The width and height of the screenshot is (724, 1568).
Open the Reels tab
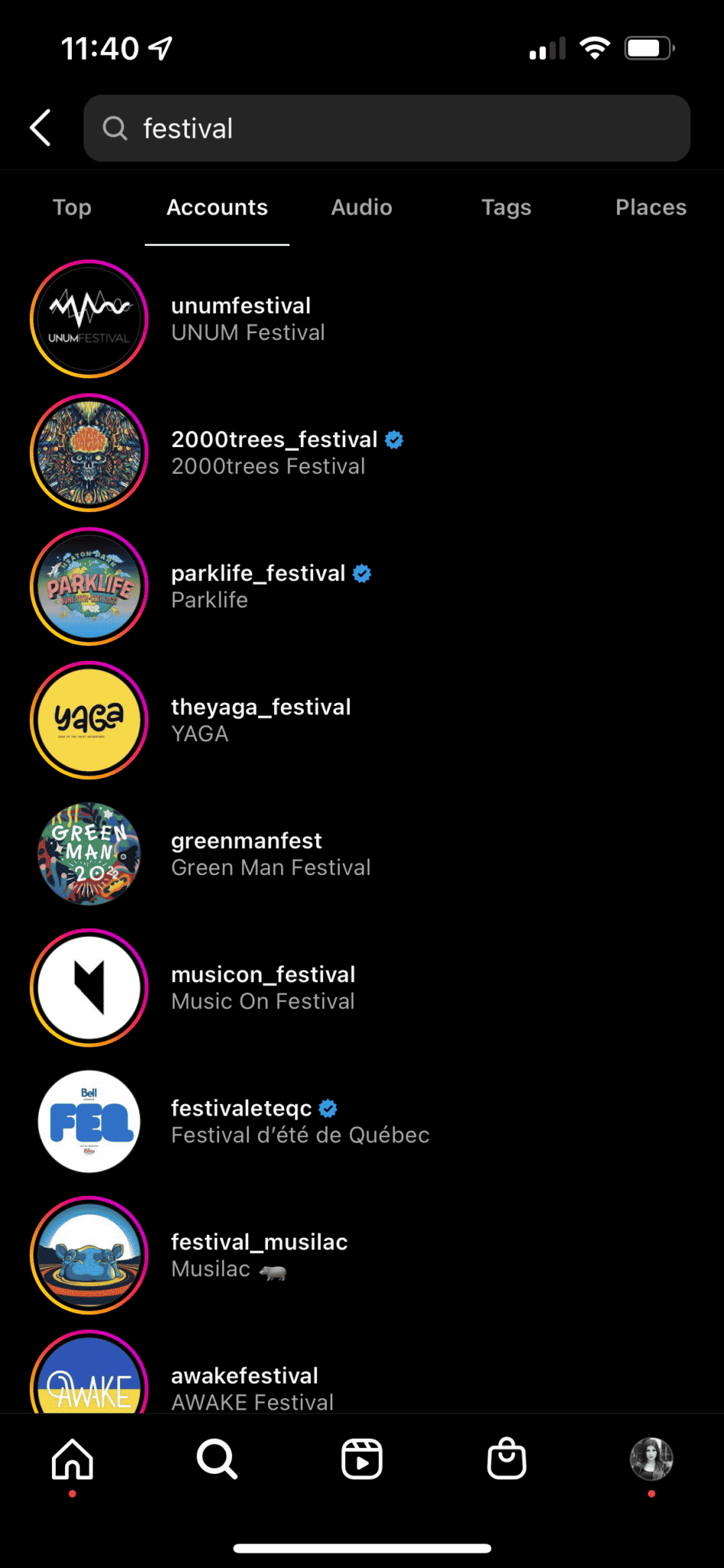[362, 1459]
